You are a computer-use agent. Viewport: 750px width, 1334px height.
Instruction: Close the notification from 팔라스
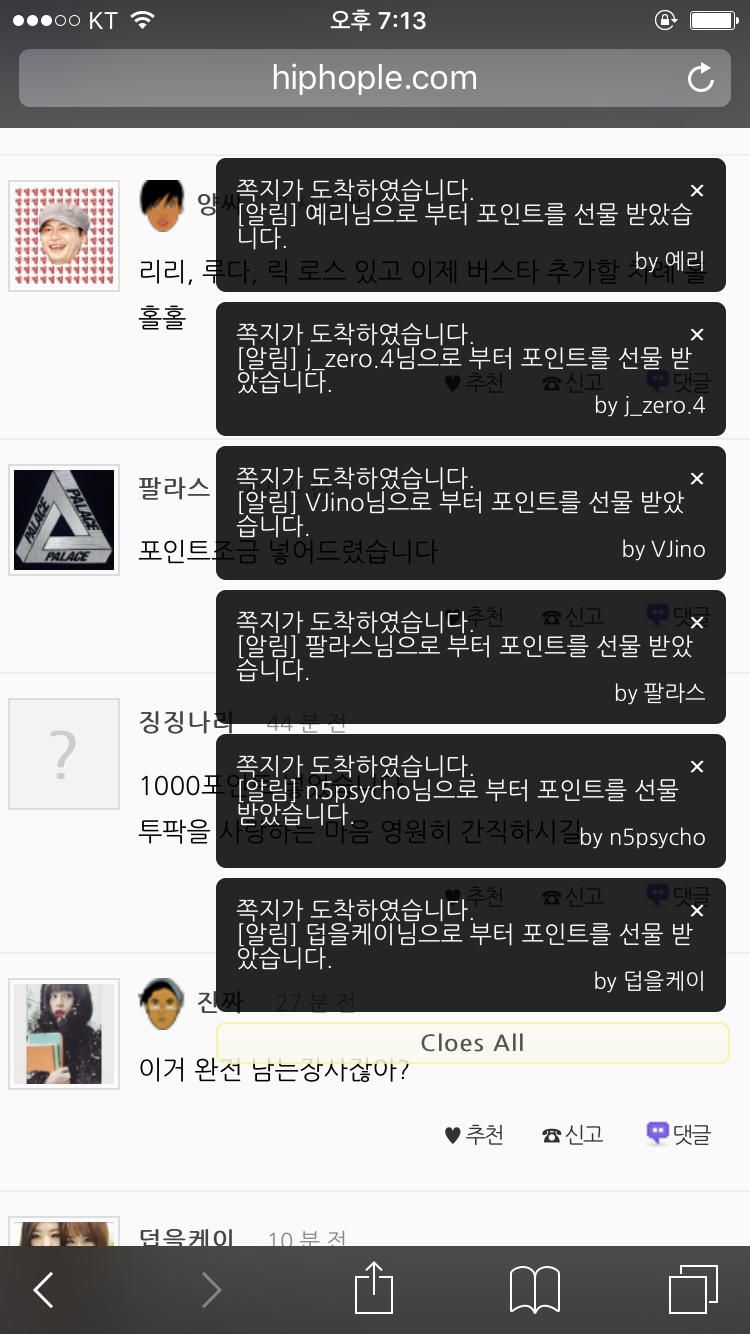[x=697, y=623]
